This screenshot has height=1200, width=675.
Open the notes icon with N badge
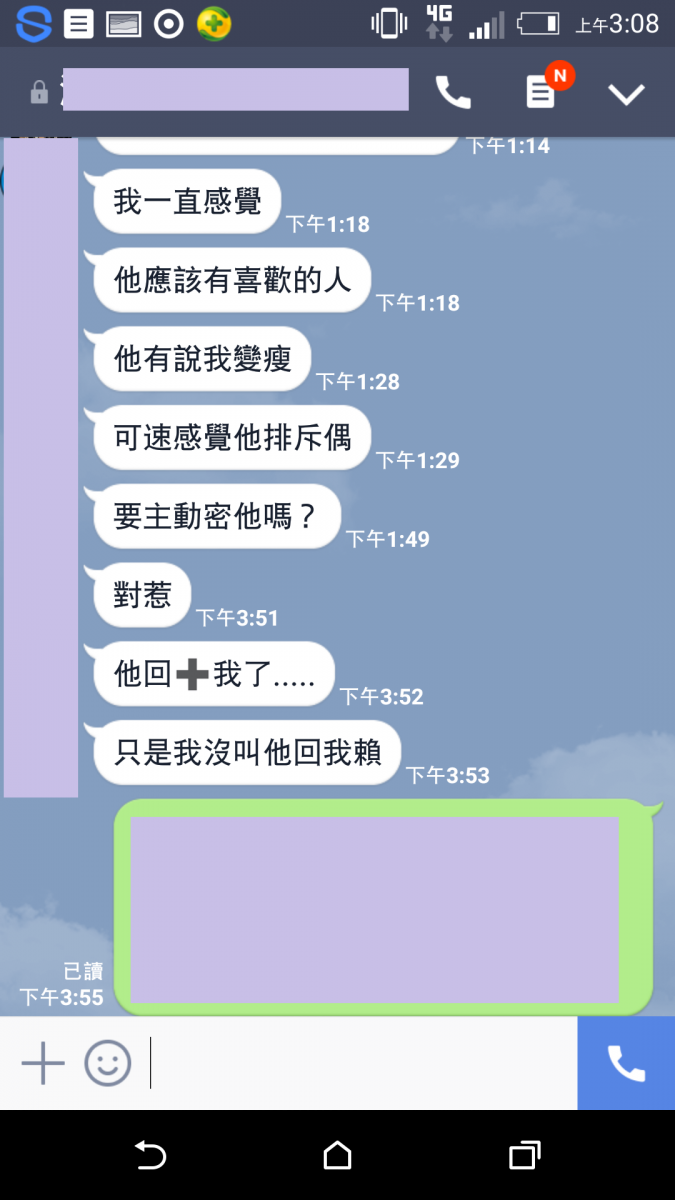541,93
